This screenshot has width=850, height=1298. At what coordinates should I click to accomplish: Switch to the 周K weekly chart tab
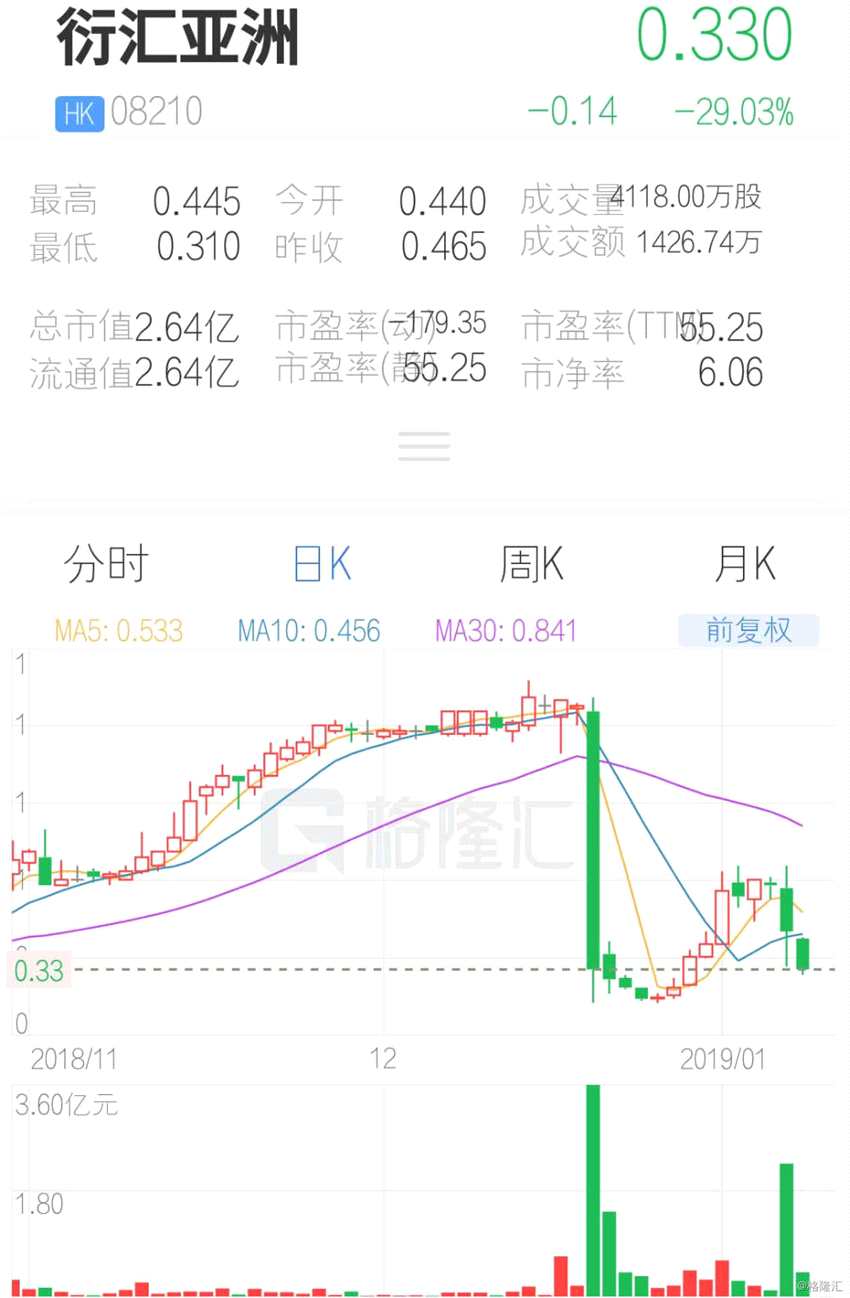[x=531, y=564]
